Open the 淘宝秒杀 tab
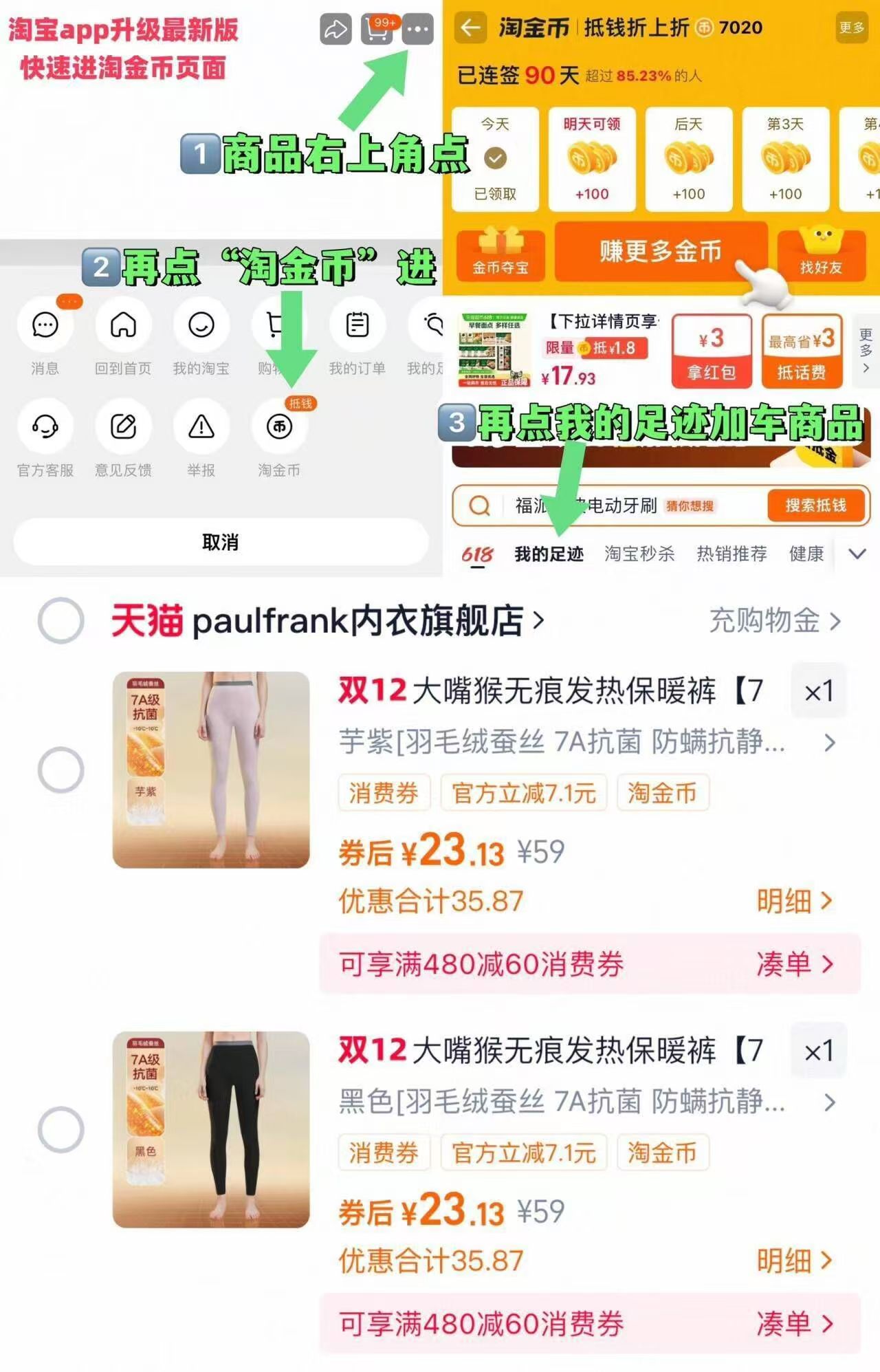 point(638,554)
